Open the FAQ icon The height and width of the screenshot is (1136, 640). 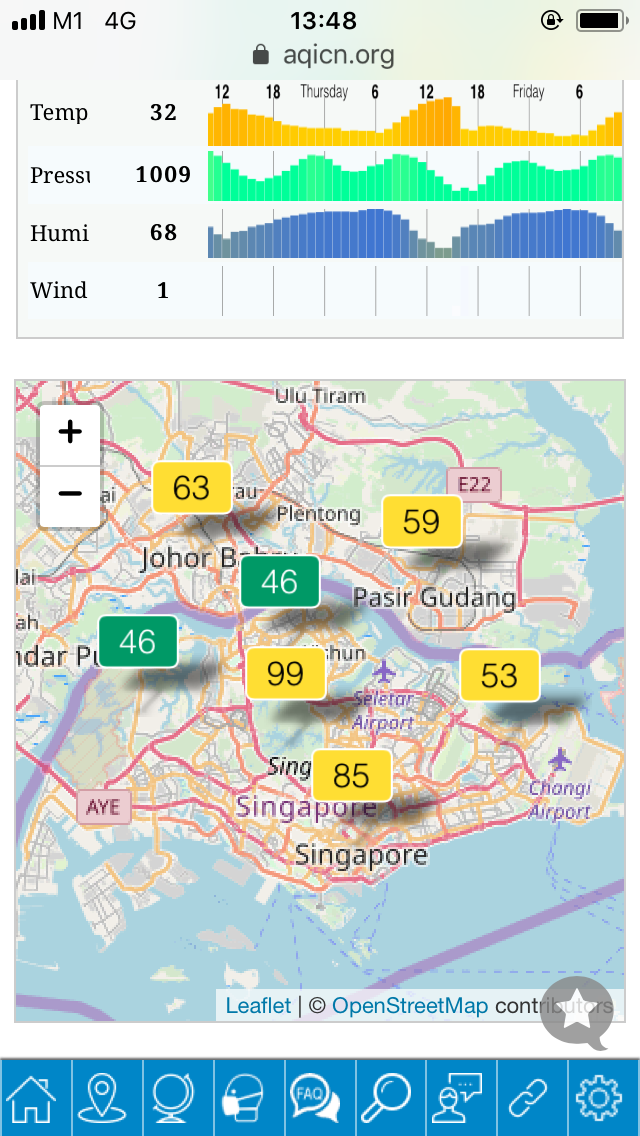coord(317,1098)
